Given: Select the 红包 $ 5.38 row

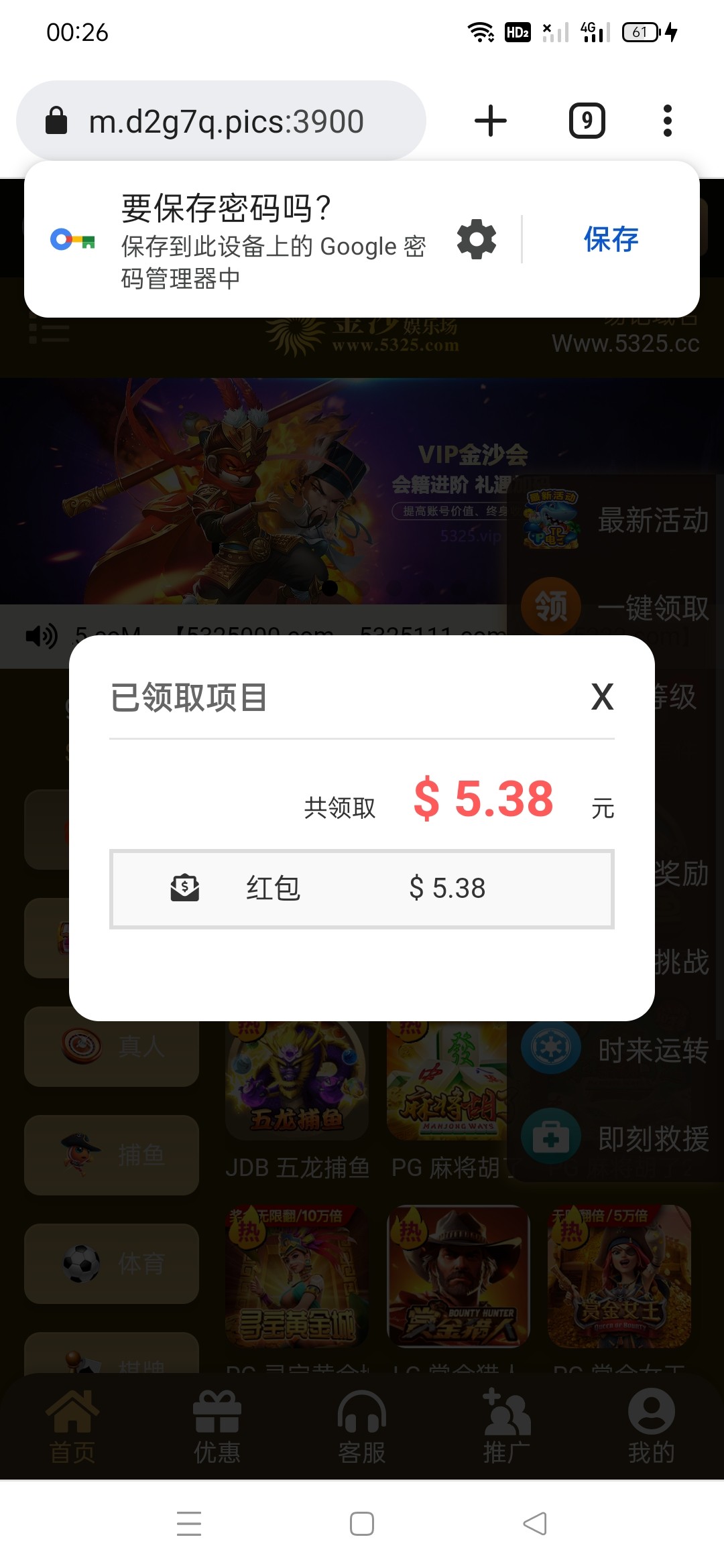Looking at the screenshot, I should click(362, 889).
